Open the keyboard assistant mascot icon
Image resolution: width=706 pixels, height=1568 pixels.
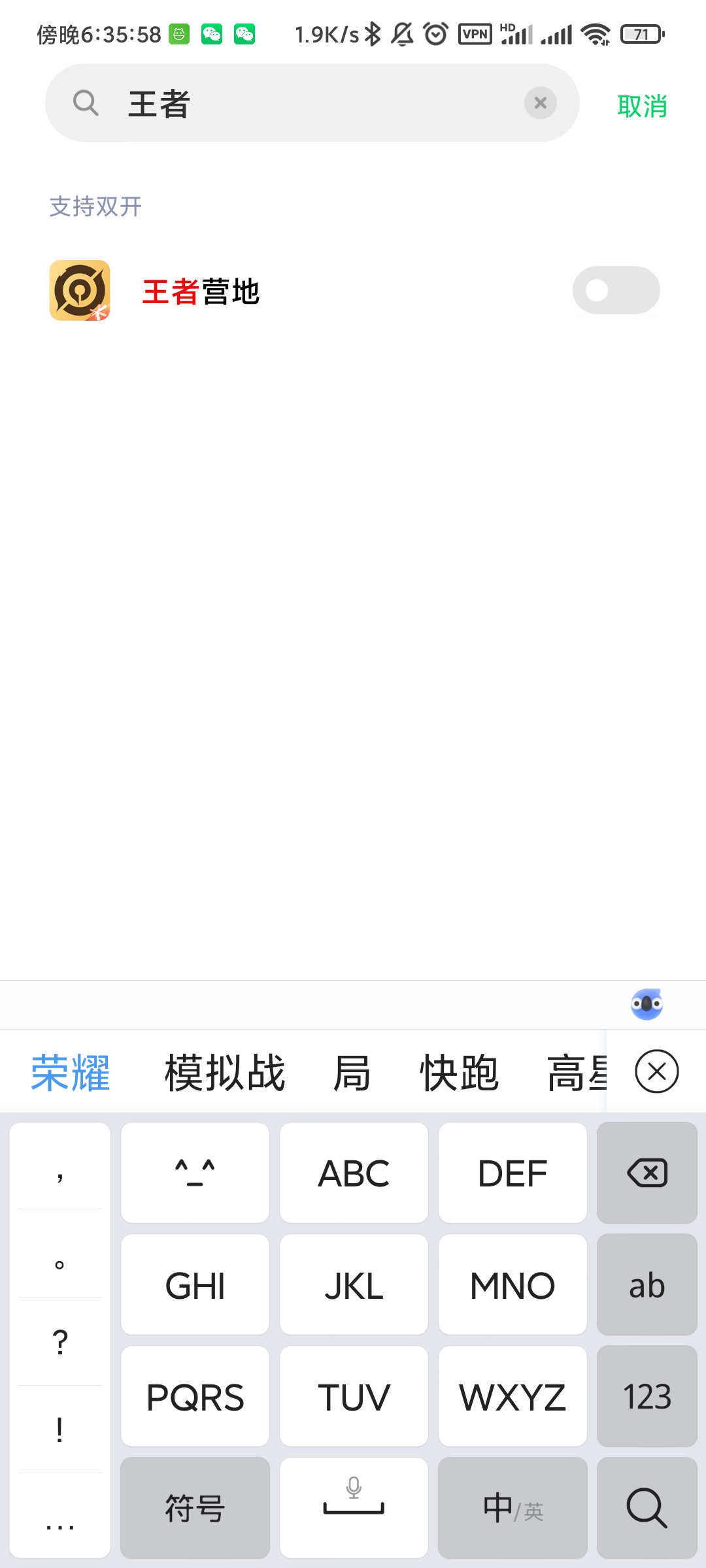click(647, 1004)
